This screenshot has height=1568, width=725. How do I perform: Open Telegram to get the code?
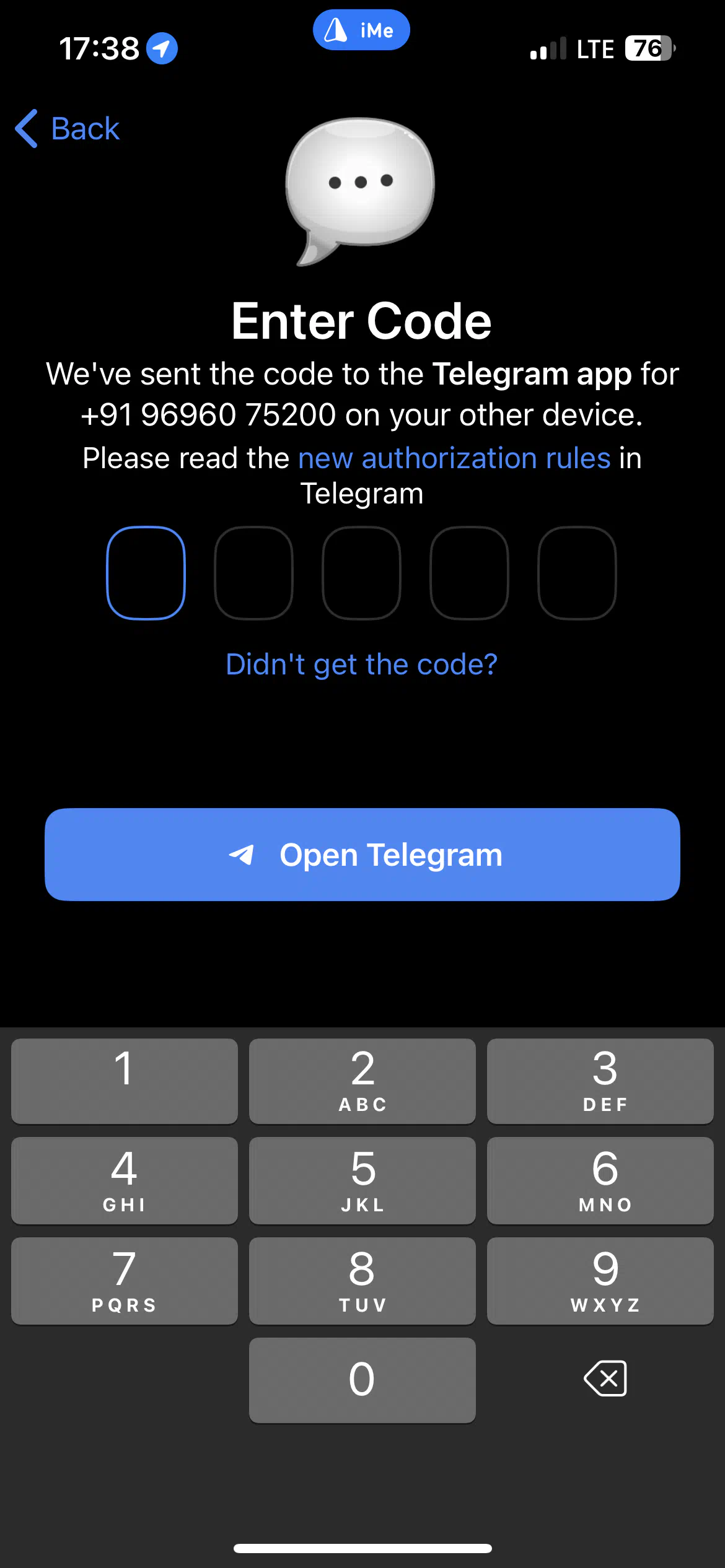pos(362,855)
